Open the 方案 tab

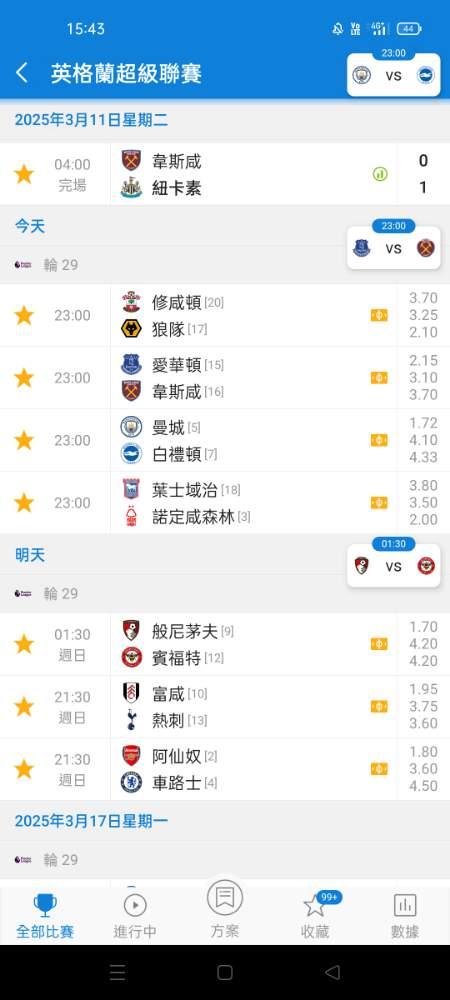(x=224, y=909)
